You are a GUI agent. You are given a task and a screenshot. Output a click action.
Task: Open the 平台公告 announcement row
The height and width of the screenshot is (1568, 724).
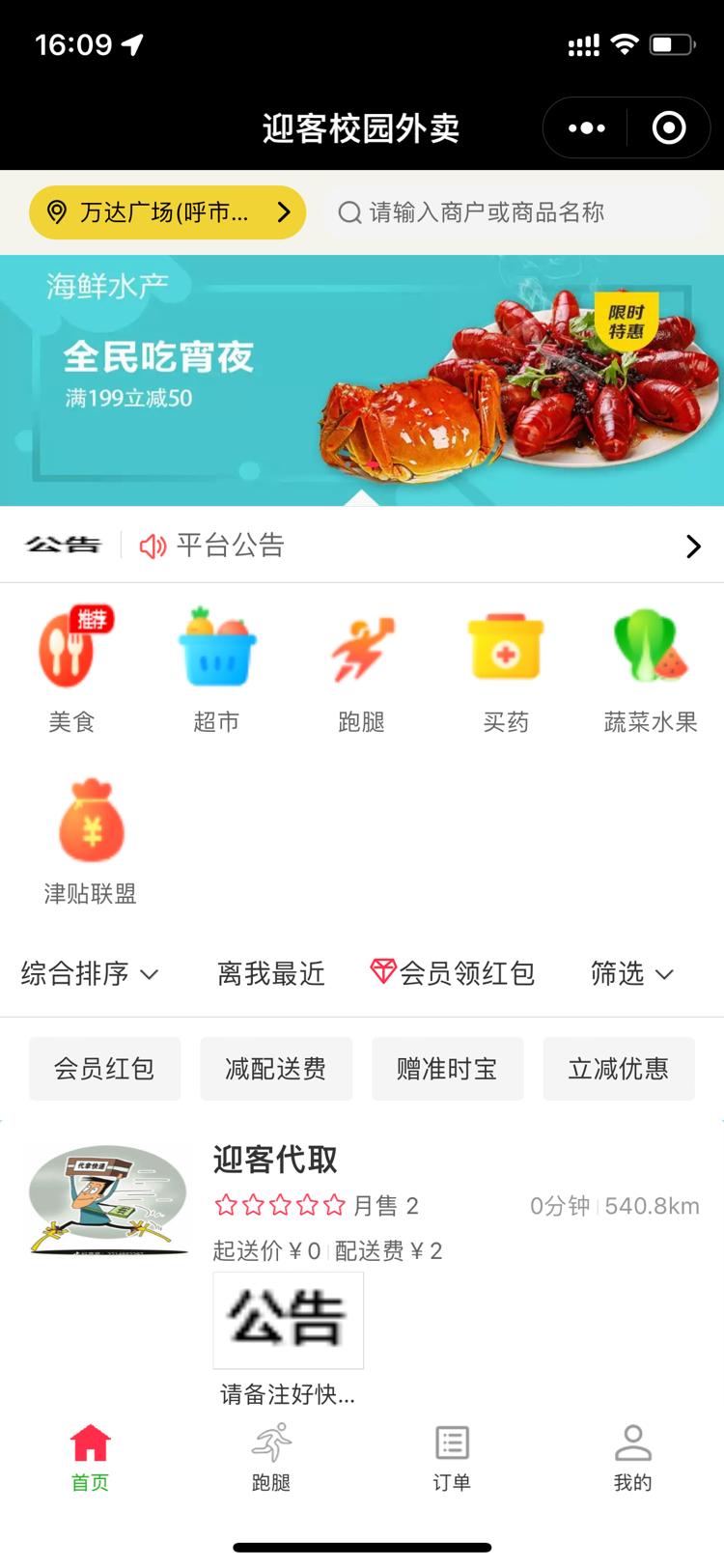pos(362,546)
